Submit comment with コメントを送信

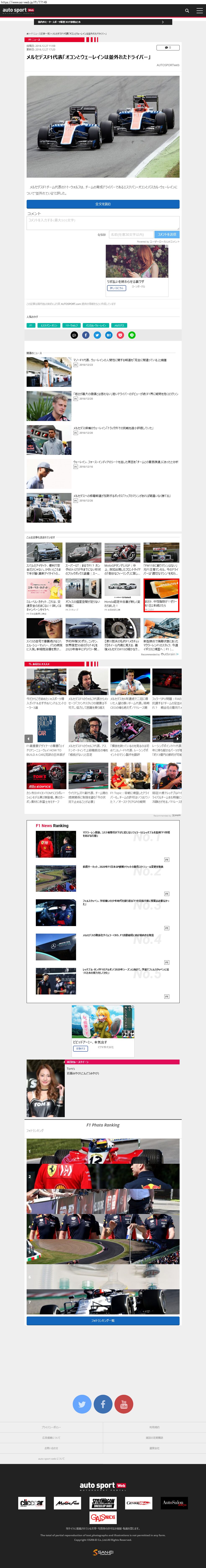point(167,234)
